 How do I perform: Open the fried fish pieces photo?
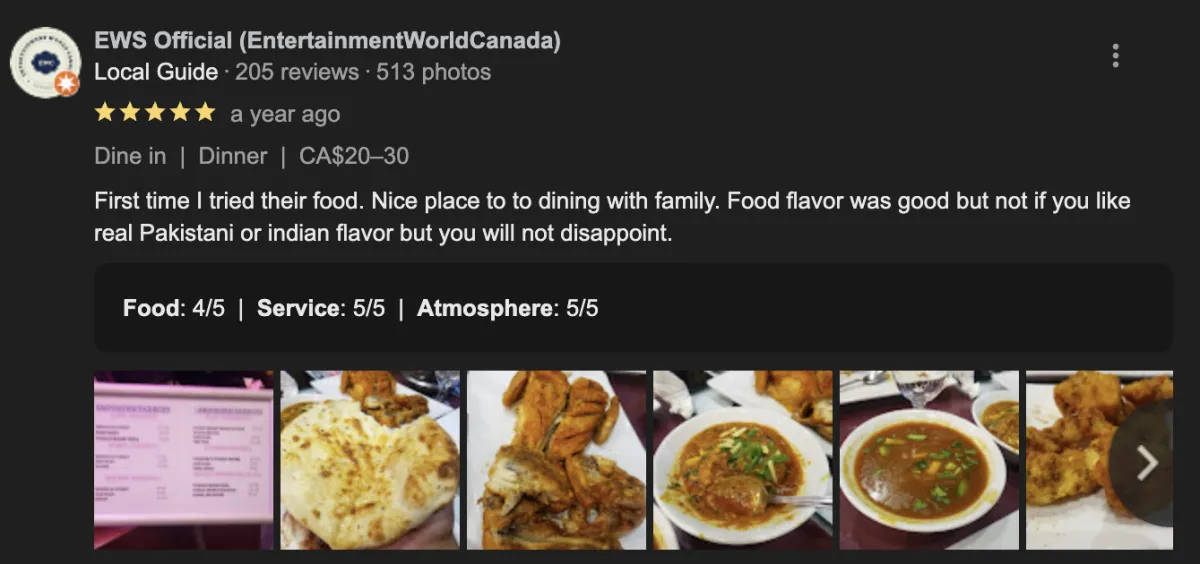pyautogui.click(x=556, y=460)
